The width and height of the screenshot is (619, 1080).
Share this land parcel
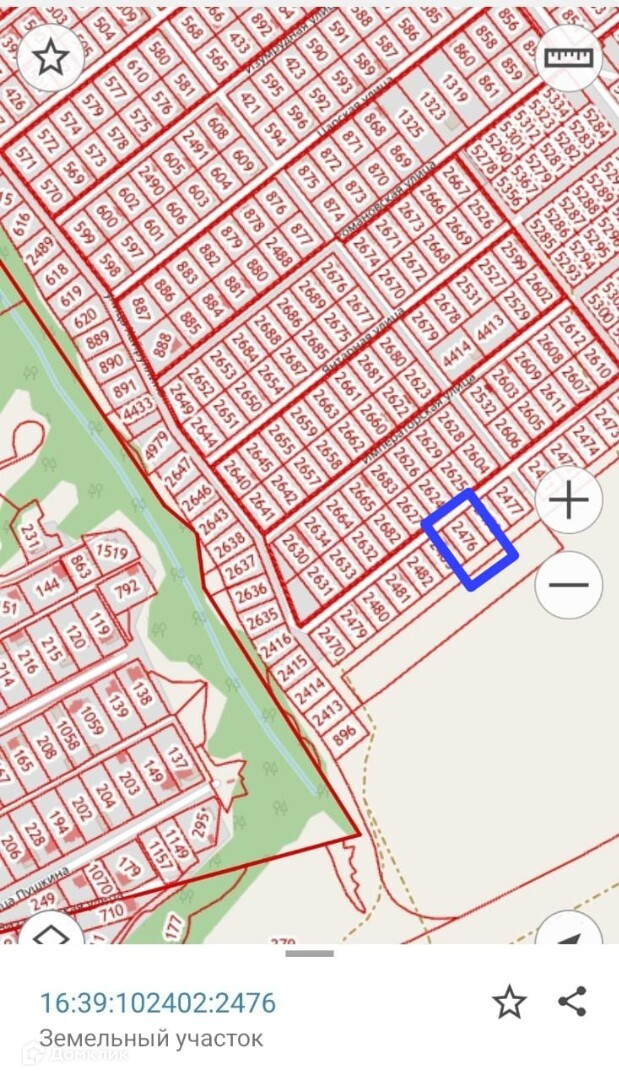click(x=573, y=1001)
